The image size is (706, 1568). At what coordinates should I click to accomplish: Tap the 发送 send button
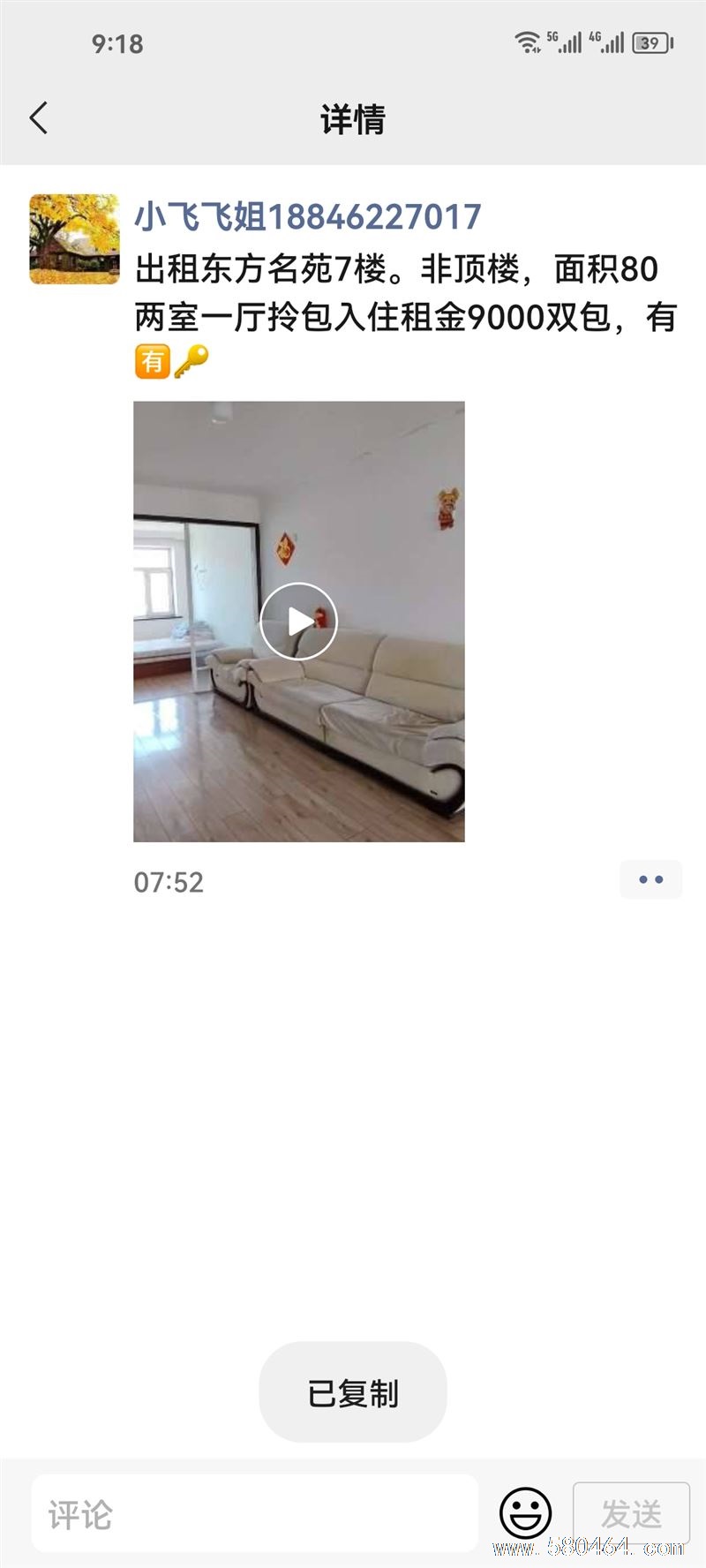631,1514
